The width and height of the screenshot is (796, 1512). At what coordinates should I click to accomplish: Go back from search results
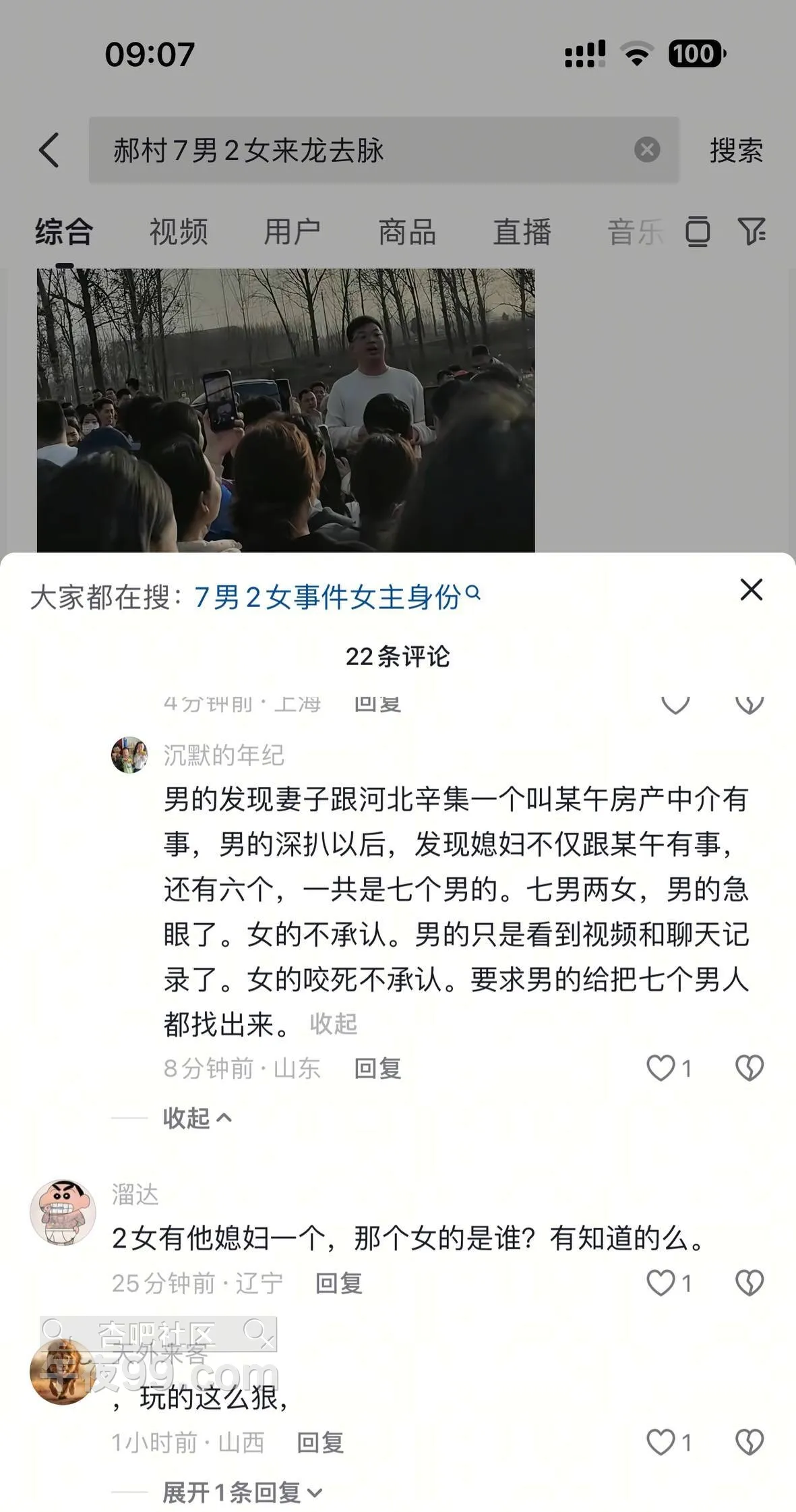click(49, 150)
